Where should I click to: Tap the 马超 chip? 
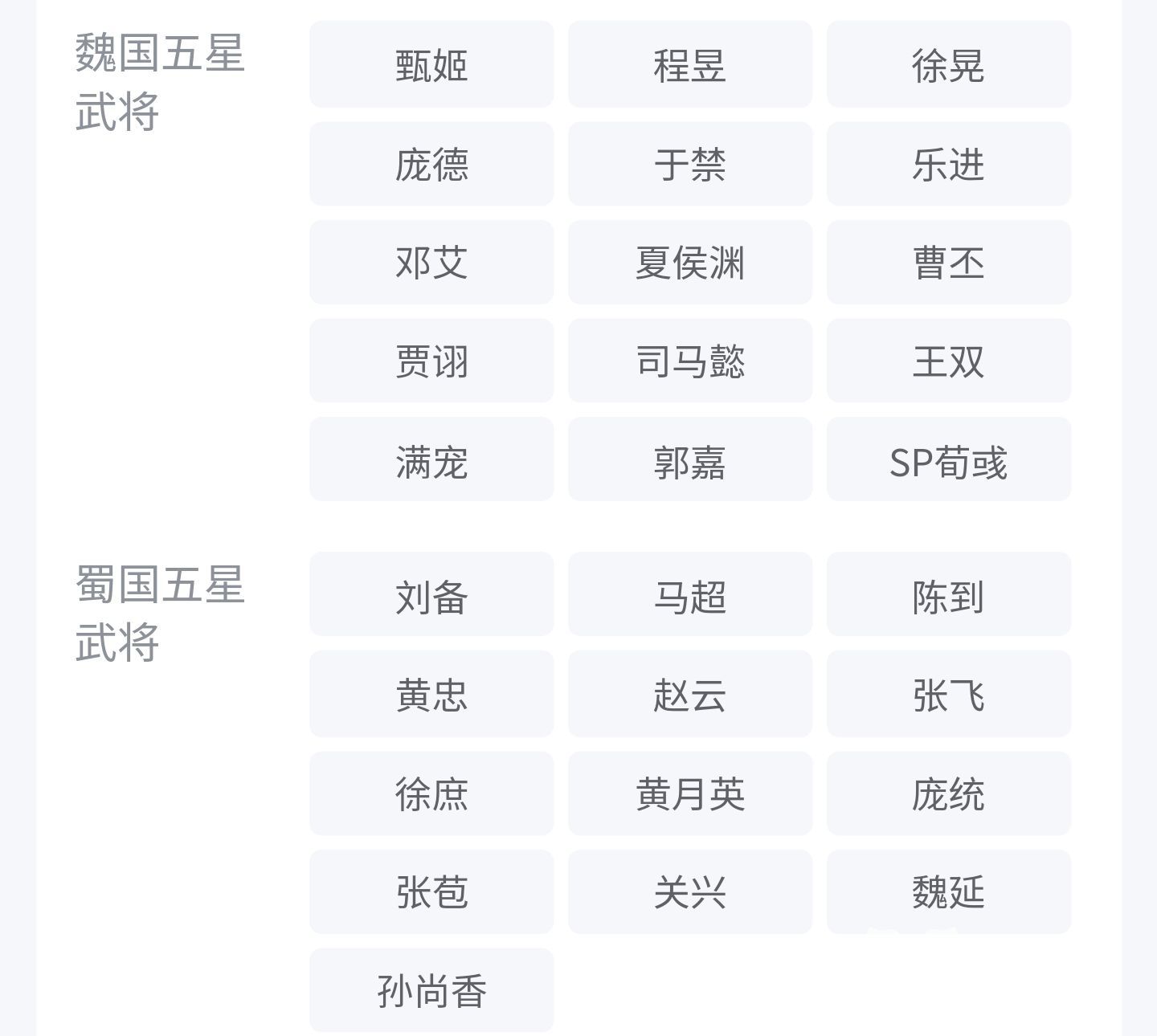coord(690,594)
